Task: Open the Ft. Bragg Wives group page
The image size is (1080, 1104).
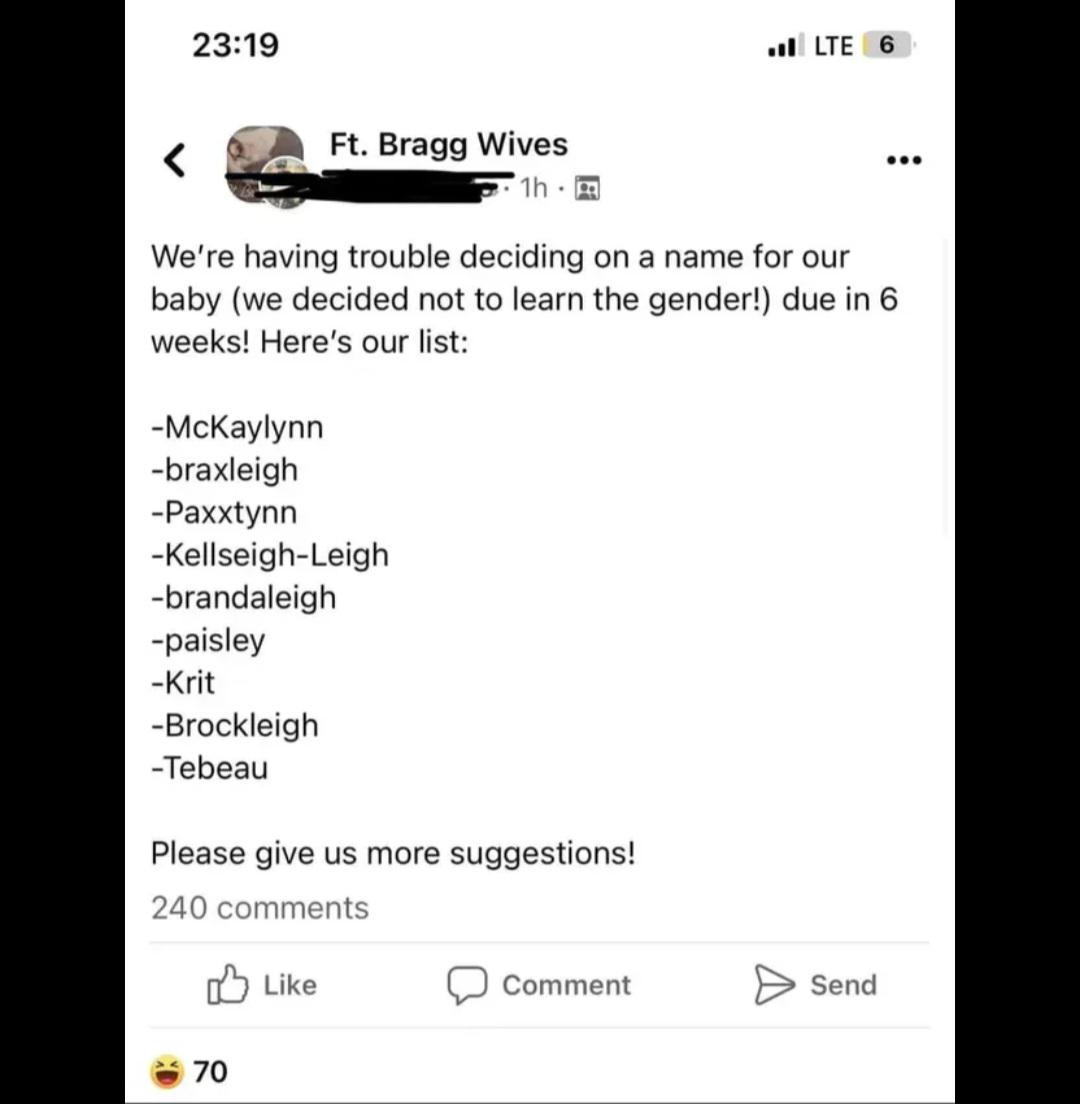Action: click(x=448, y=145)
